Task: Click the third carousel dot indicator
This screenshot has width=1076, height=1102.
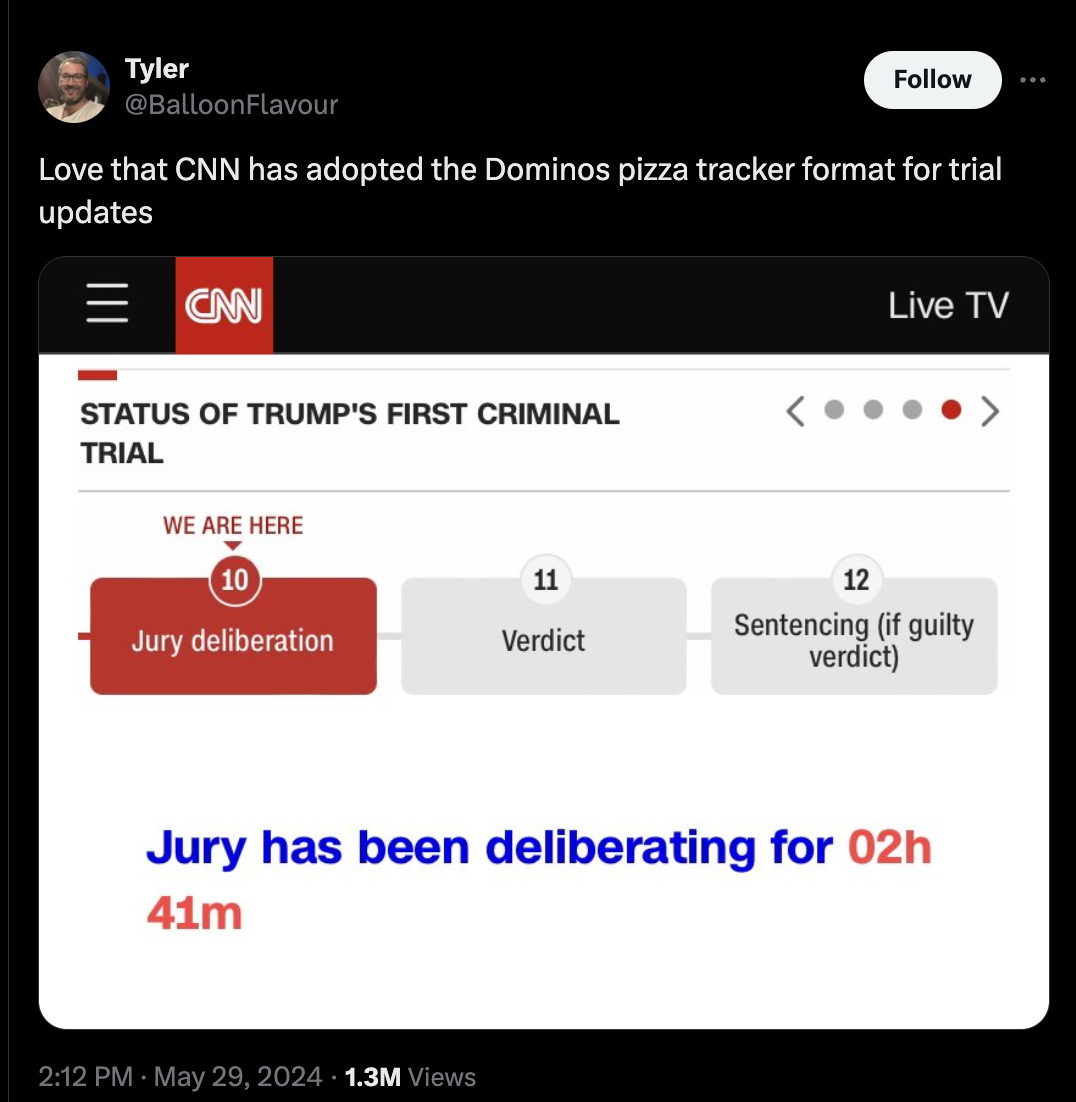Action: pos(912,409)
